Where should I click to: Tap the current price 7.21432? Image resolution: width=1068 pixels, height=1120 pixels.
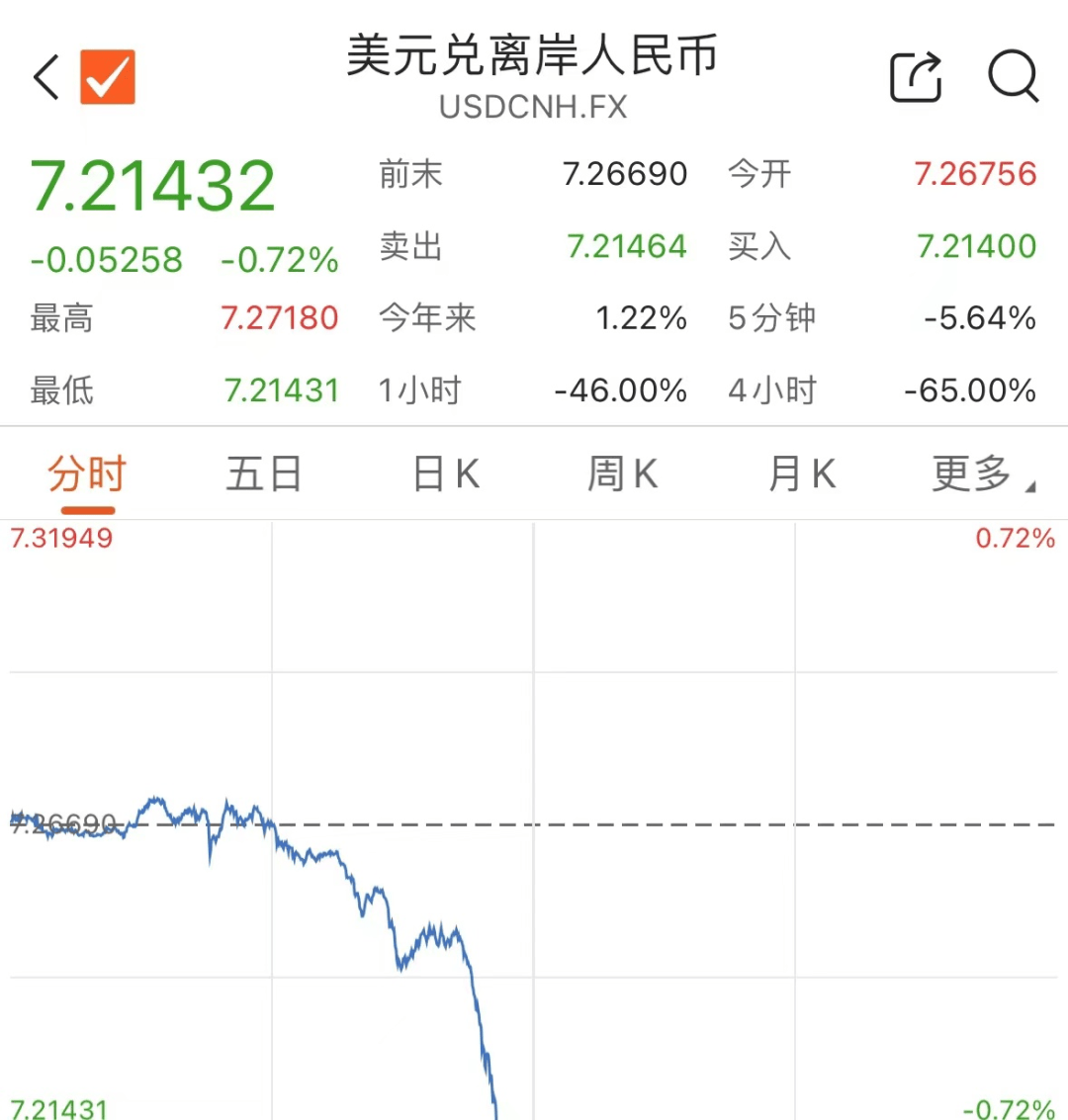[152, 183]
